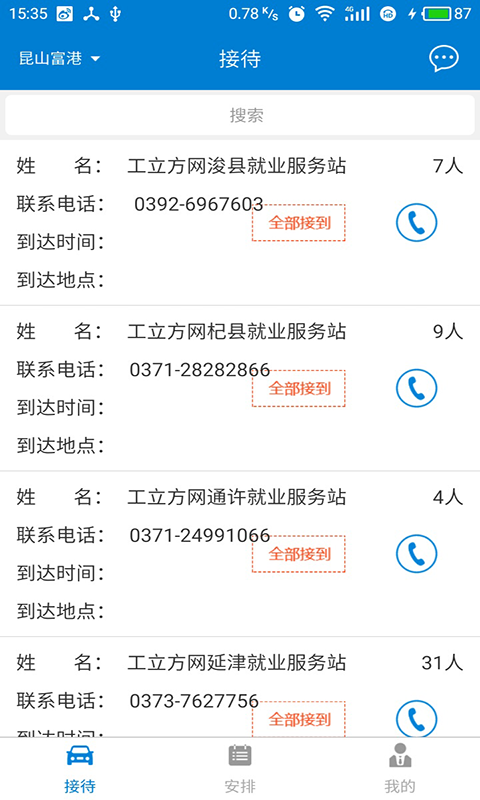Tap the 搜索 search field
The image size is (480, 800).
pos(240,115)
